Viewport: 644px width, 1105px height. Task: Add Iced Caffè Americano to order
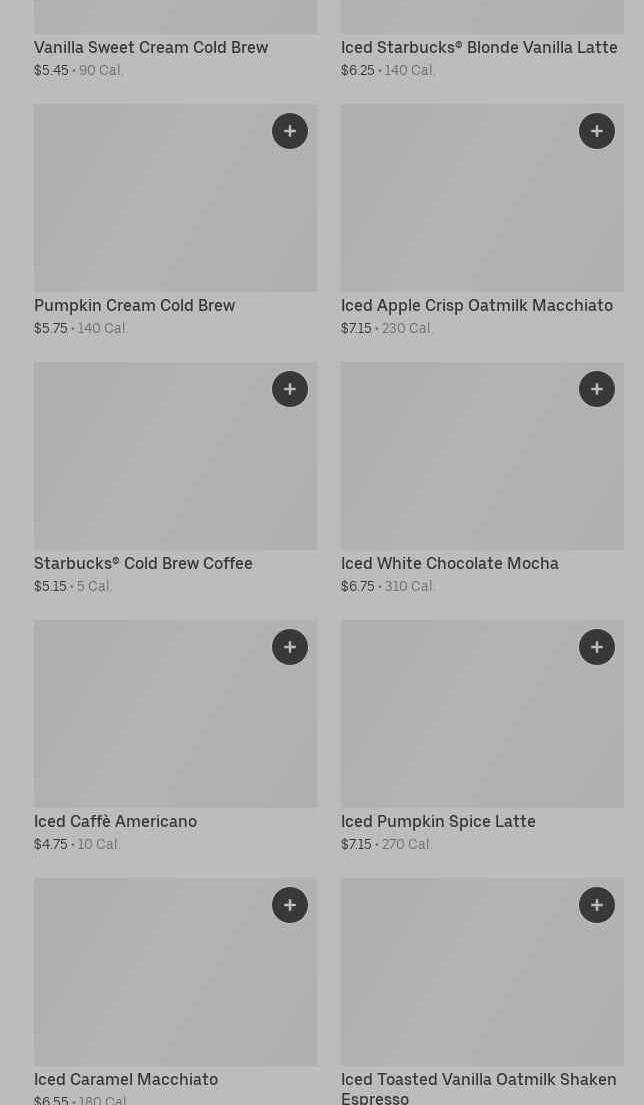pos(290,647)
